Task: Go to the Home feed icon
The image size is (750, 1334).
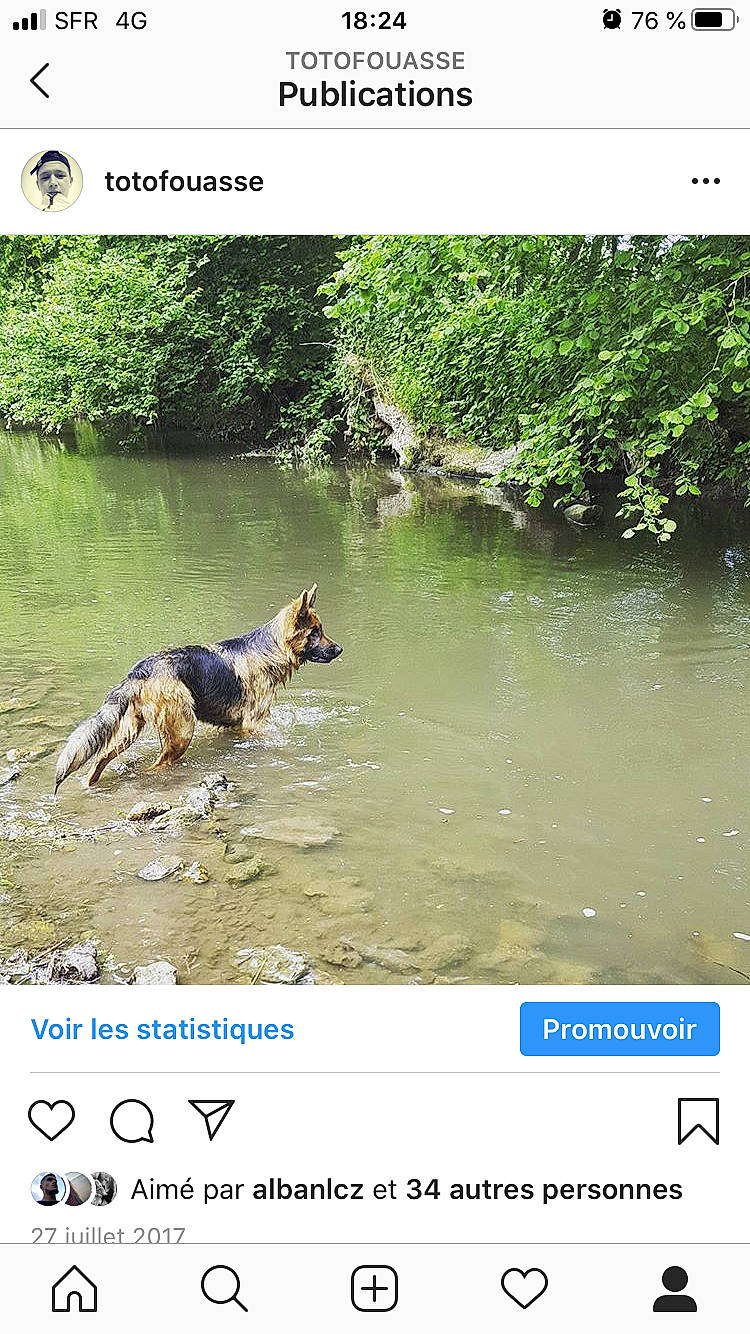Action: pos(73,1289)
